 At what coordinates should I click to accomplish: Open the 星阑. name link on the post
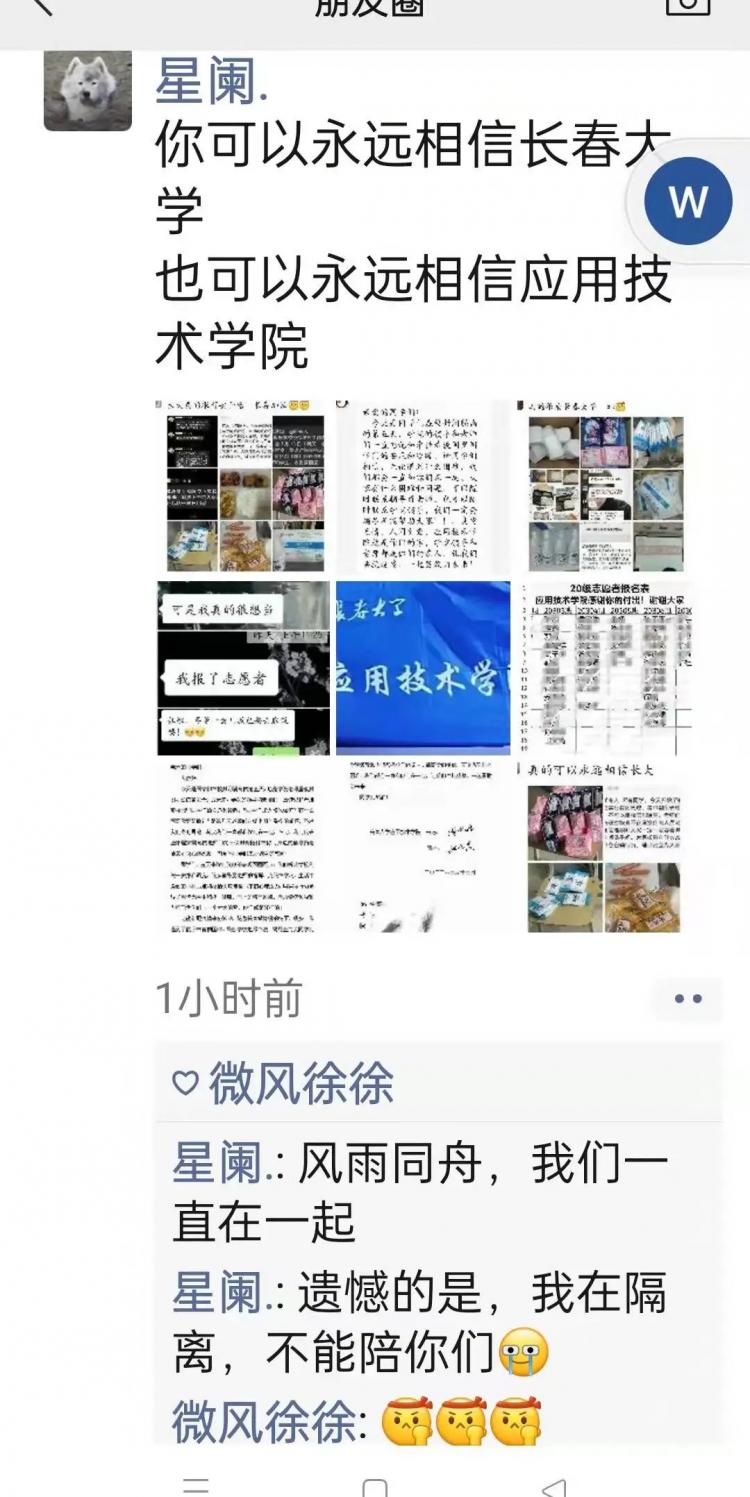(212, 82)
